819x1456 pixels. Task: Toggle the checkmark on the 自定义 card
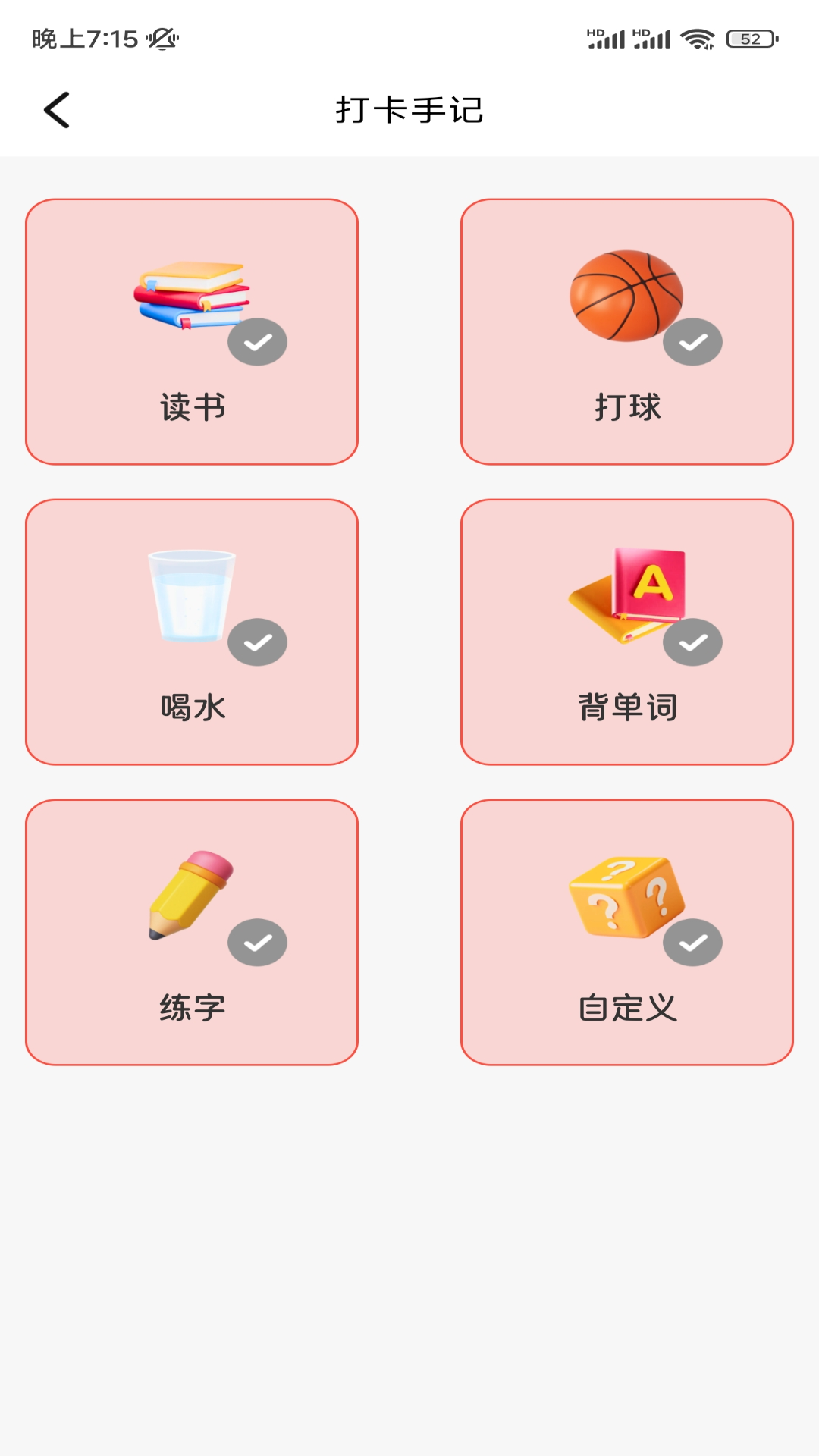(x=692, y=940)
